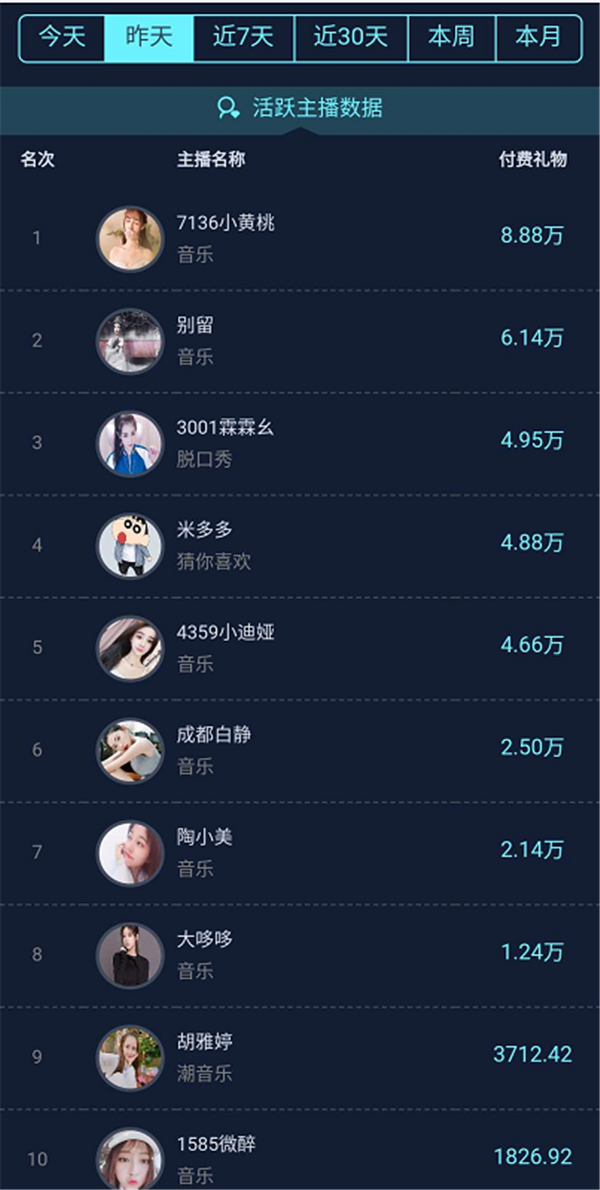Tap the 陶小美 streamer entry
600x1190 pixels.
click(x=300, y=852)
